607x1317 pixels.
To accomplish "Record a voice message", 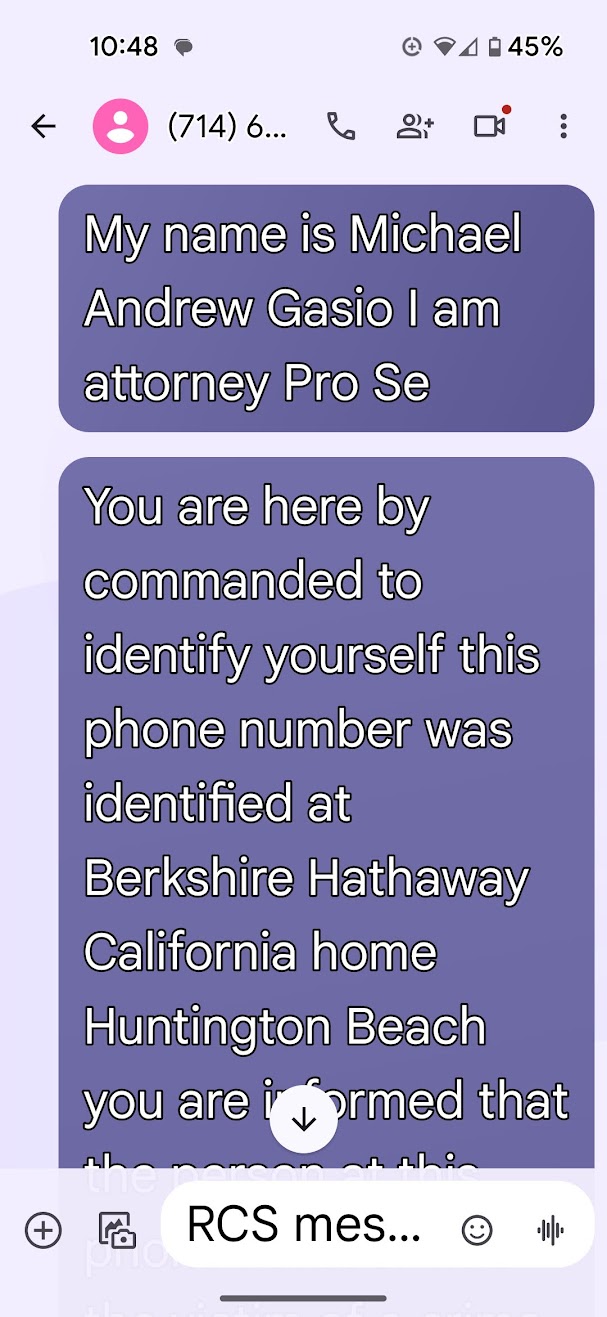I will click(550, 1230).
